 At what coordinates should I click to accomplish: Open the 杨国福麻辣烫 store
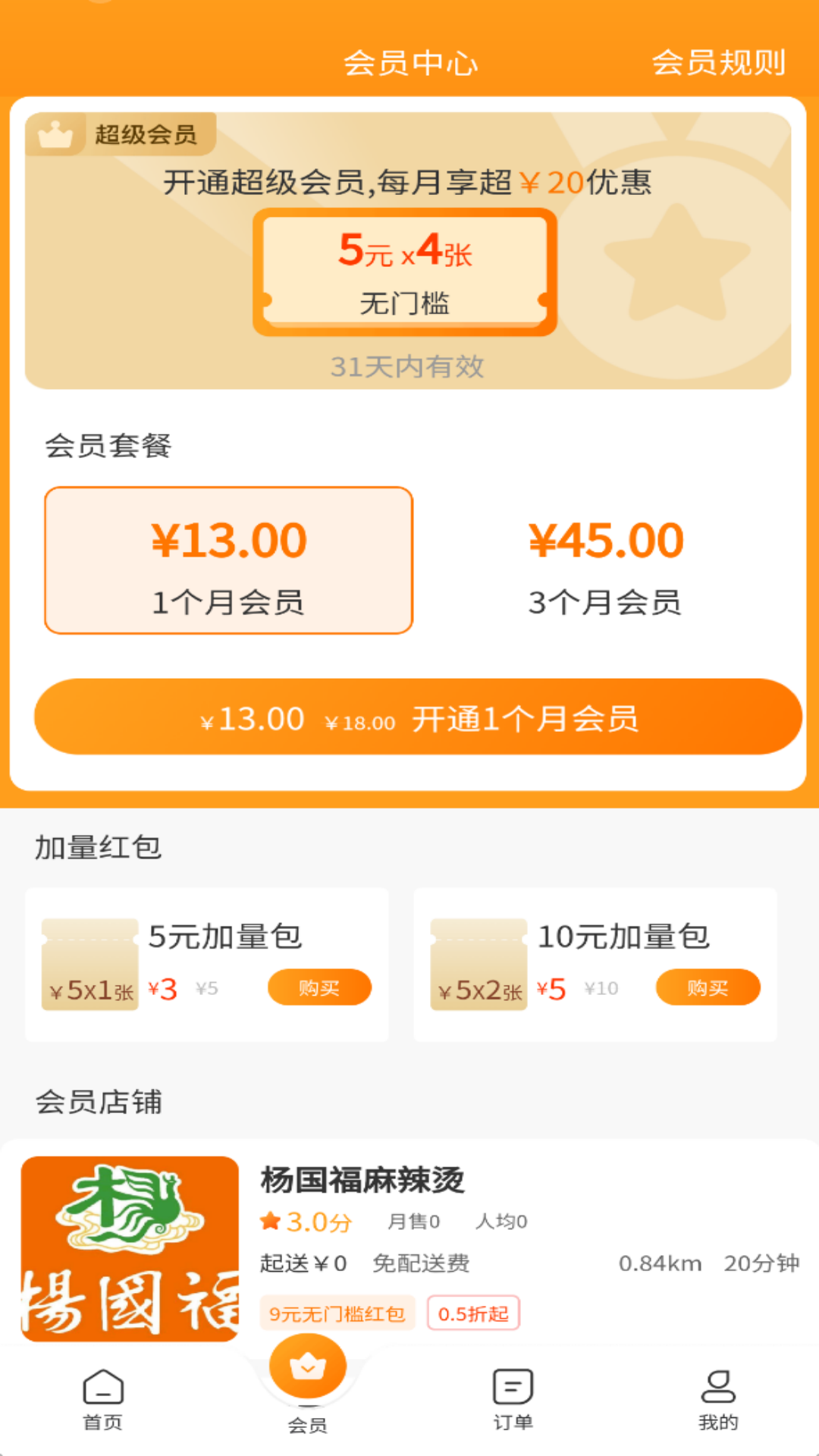(x=361, y=1180)
